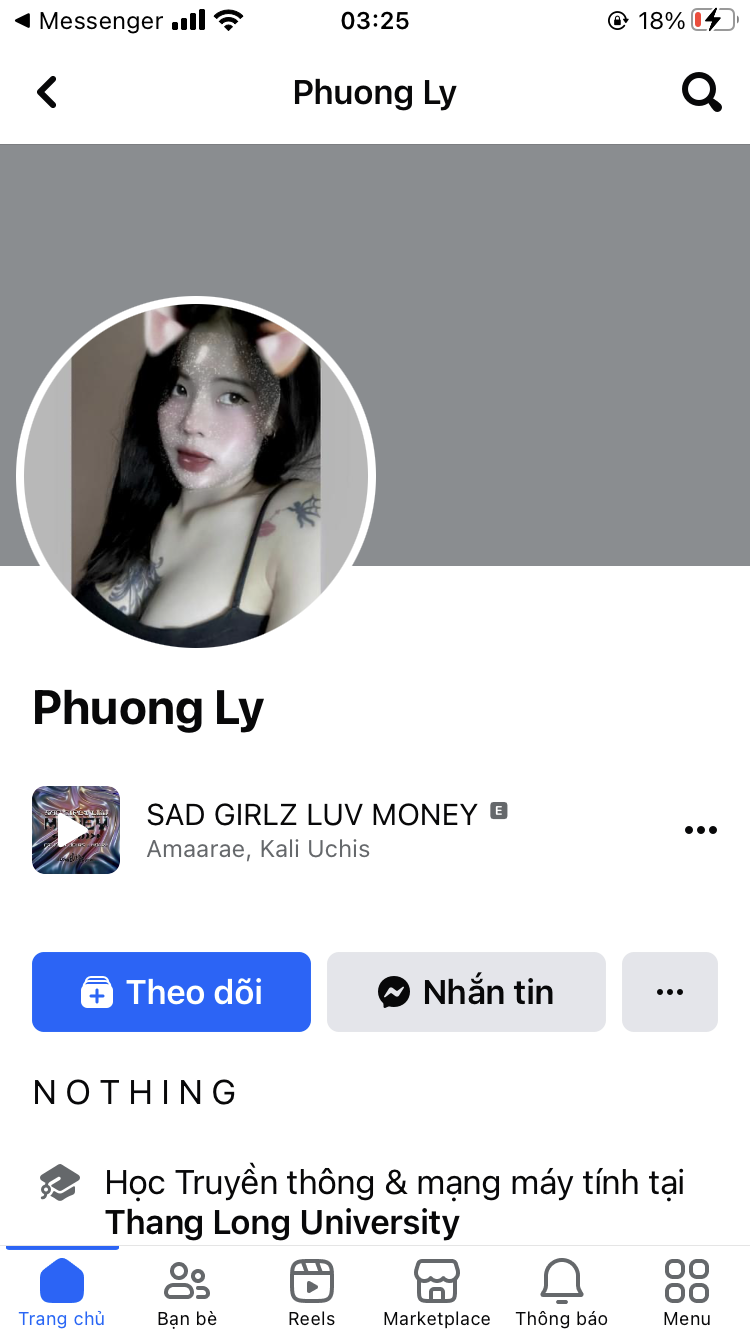Open more profile actions beside Nhắn tin
Viewport: 750px width, 1334px height.
(669, 992)
